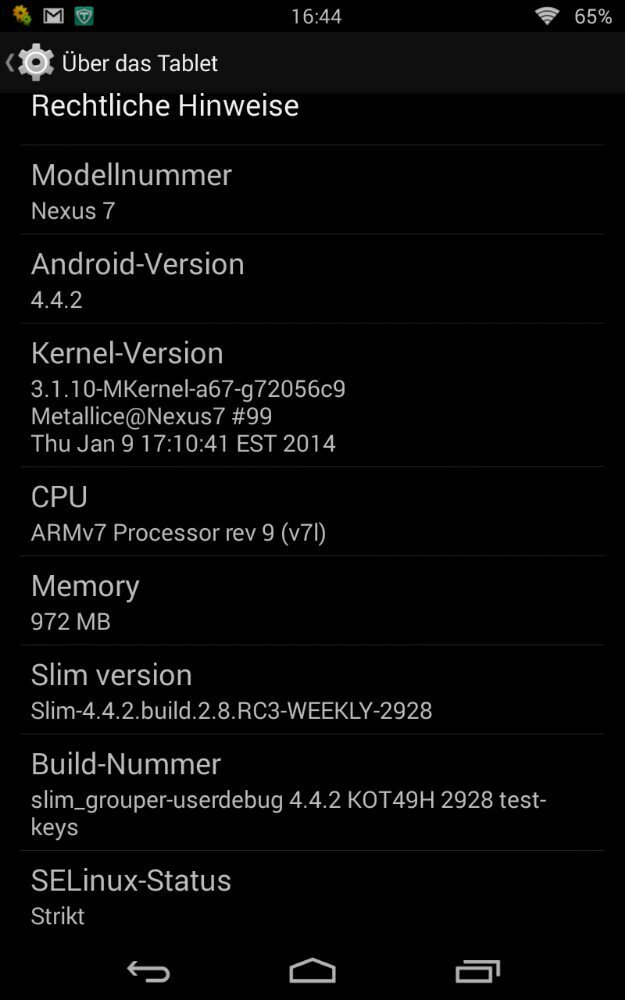Tap the Modellnummer Nexus 7 row
The width and height of the screenshot is (625, 1000).
(312, 190)
